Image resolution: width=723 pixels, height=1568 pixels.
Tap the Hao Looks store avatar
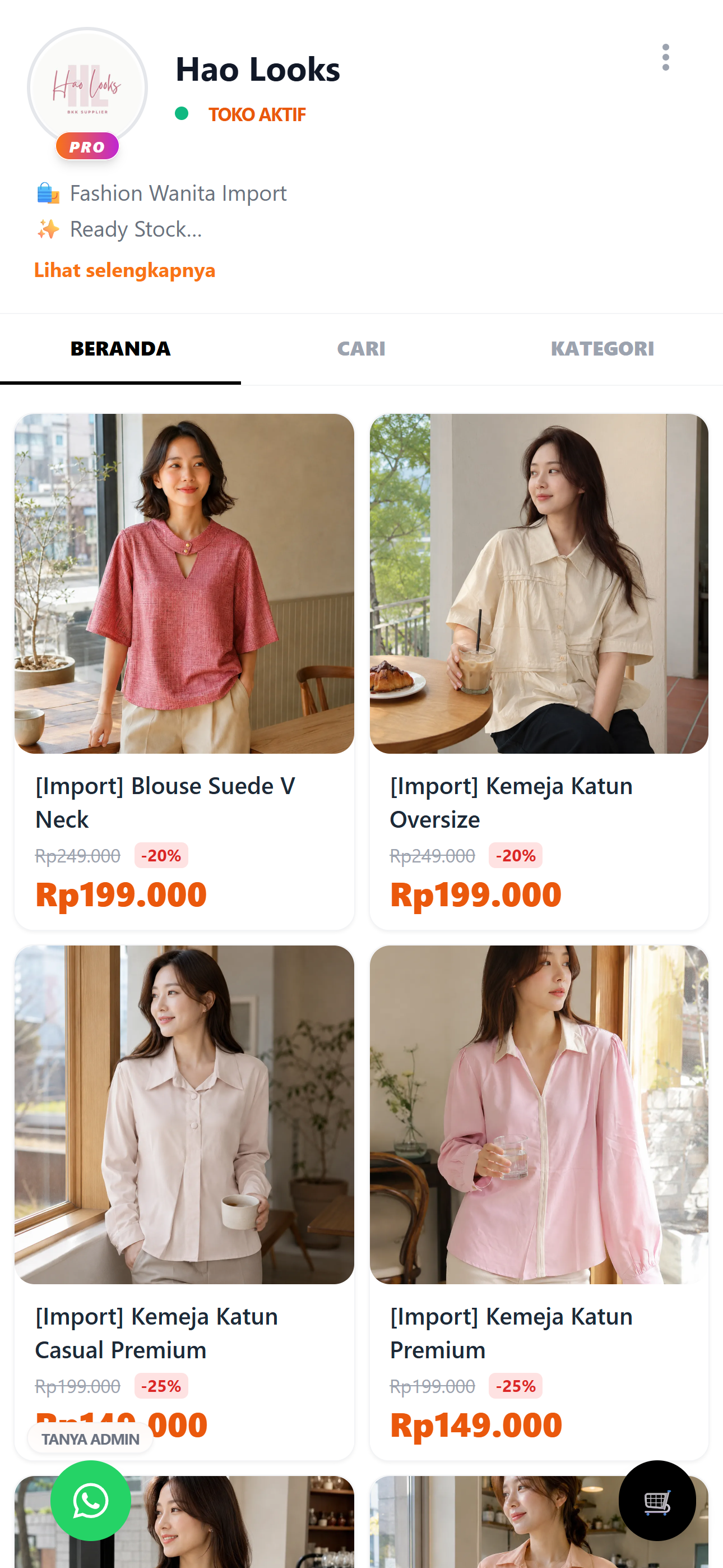point(87,87)
